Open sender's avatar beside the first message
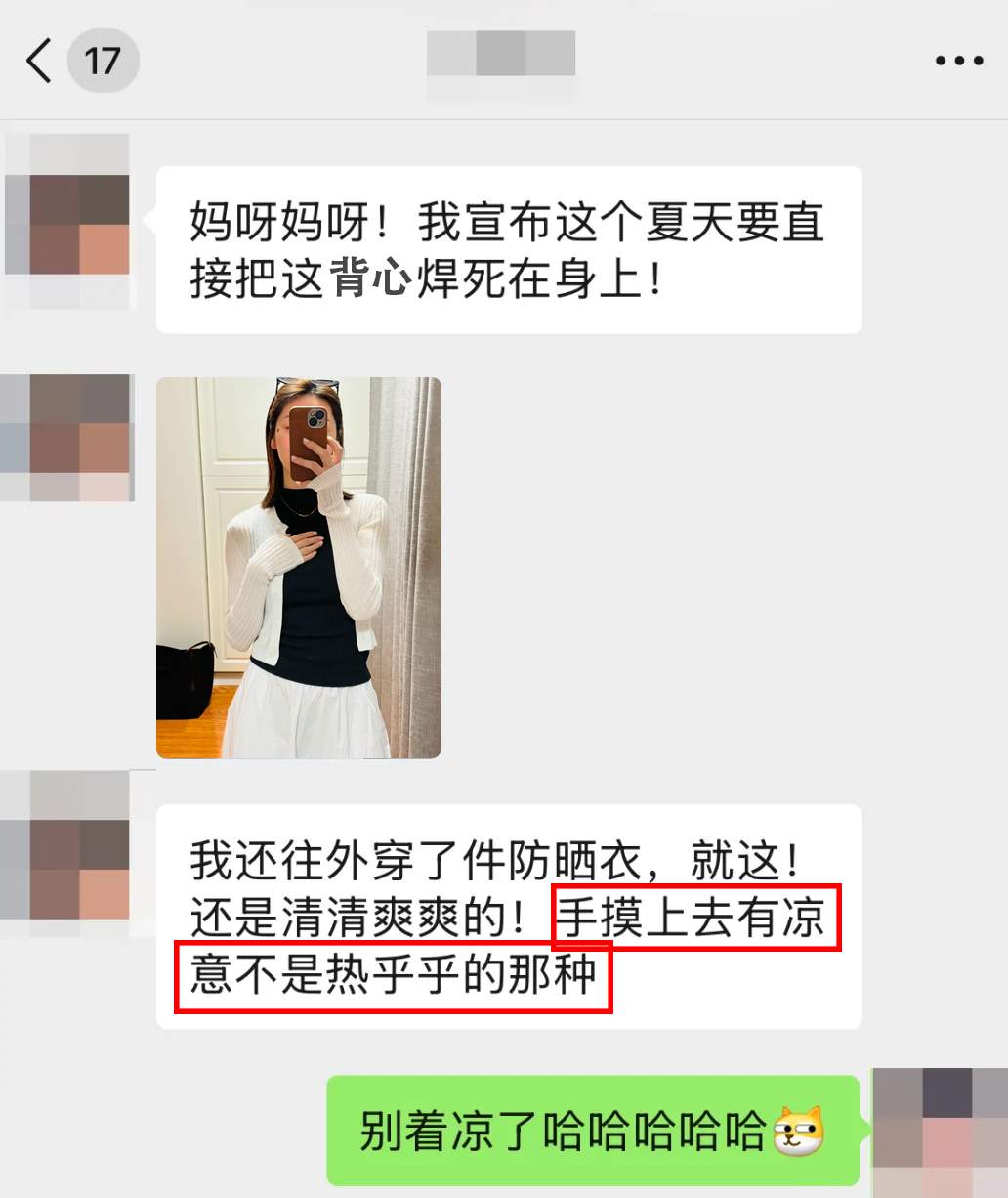1008x1198 pixels. click(x=68, y=223)
